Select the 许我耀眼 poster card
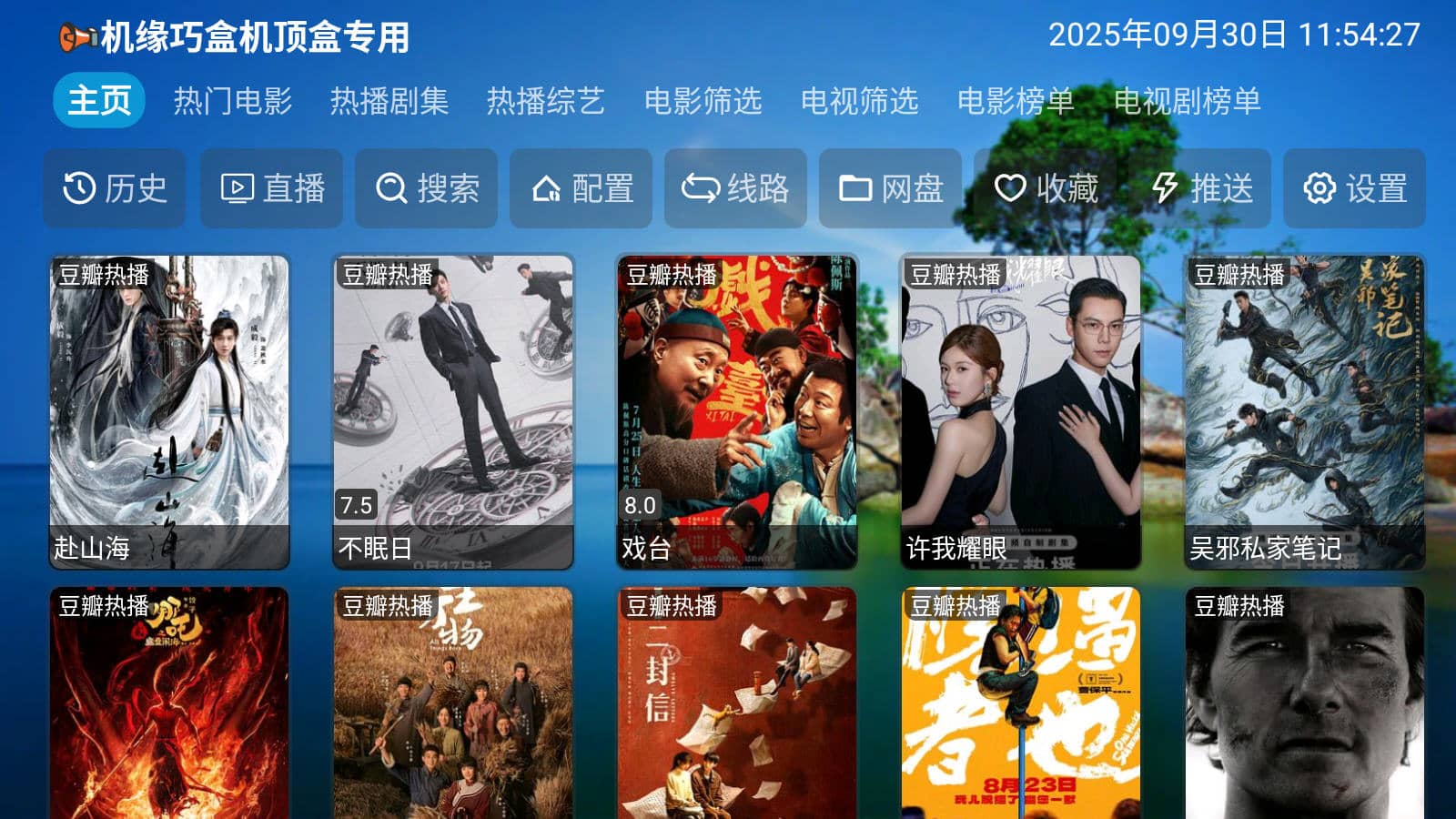Screen dimensions: 1456x819 click(1021, 411)
